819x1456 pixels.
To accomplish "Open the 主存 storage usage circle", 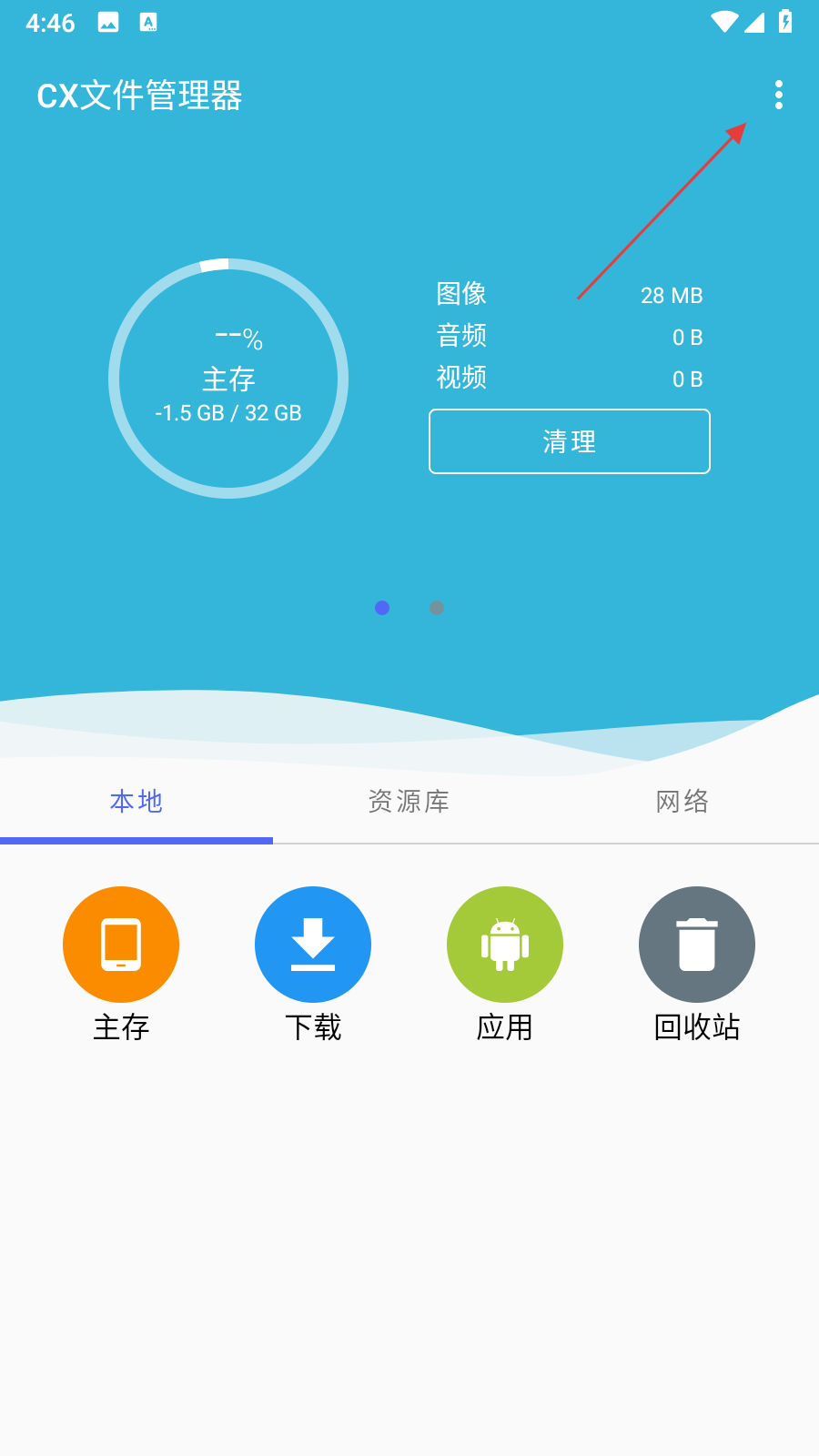I will point(228,379).
